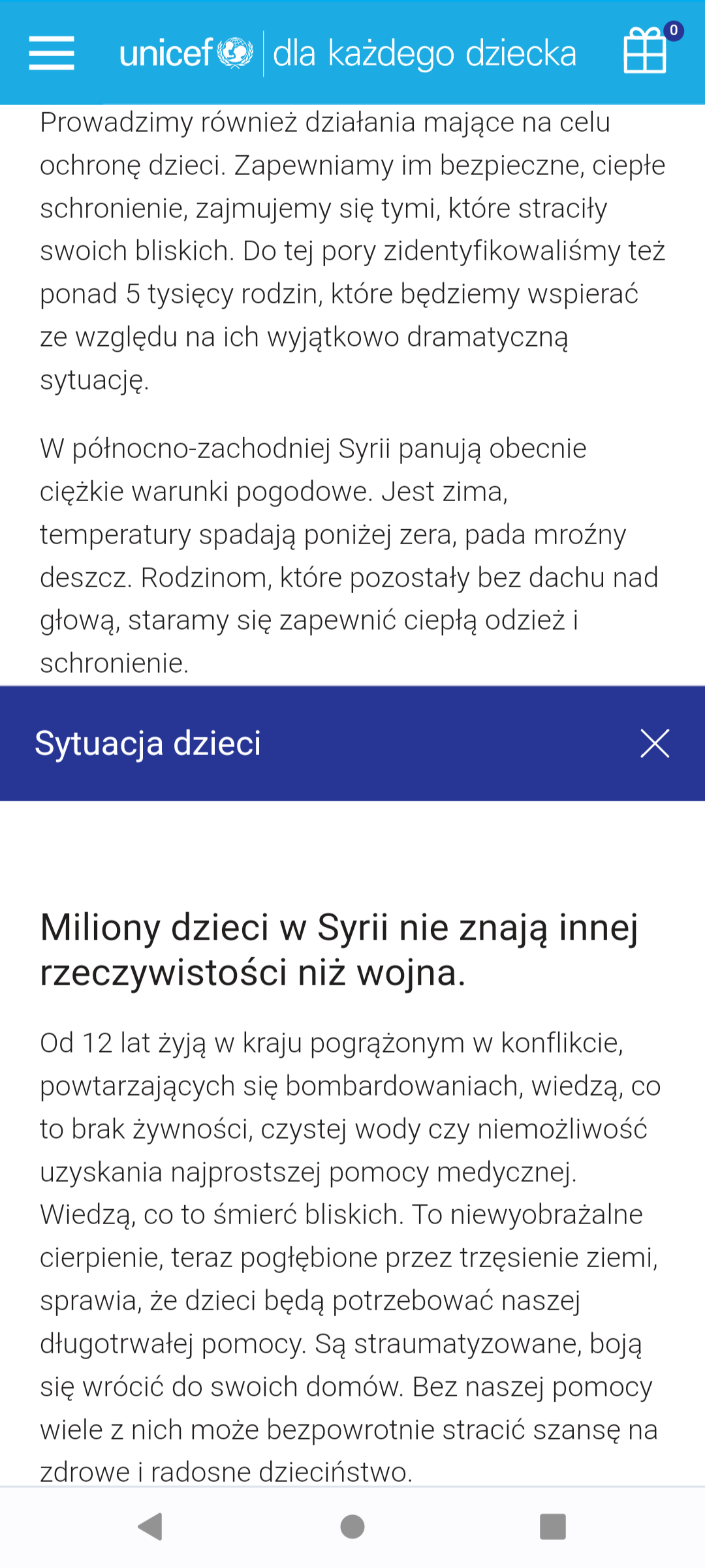
Task: Open recent apps overview
Action: (553, 1526)
